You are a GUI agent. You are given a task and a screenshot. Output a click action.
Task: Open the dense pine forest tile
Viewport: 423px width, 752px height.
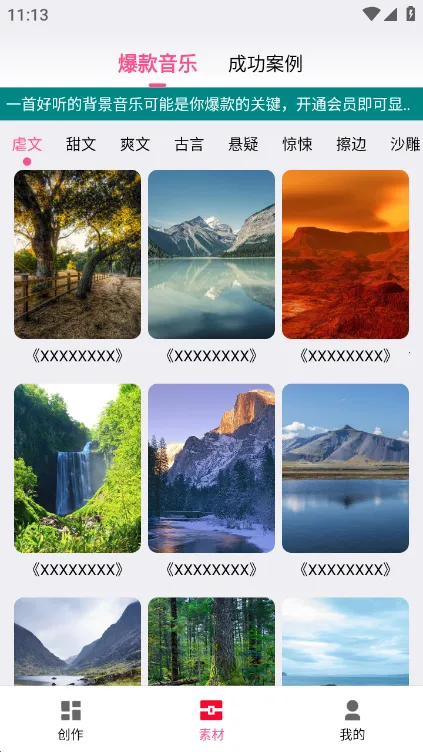click(212, 641)
